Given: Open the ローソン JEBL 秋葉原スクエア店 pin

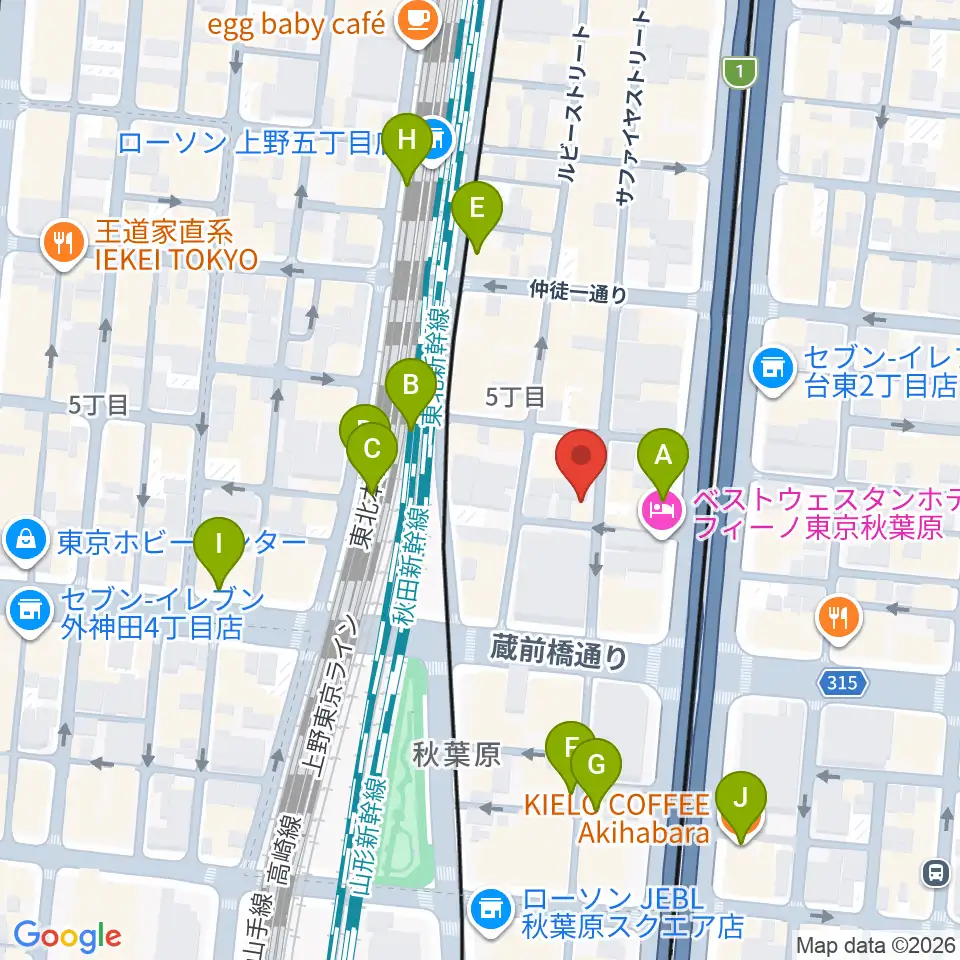Looking at the screenshot, I should (489, 912).
